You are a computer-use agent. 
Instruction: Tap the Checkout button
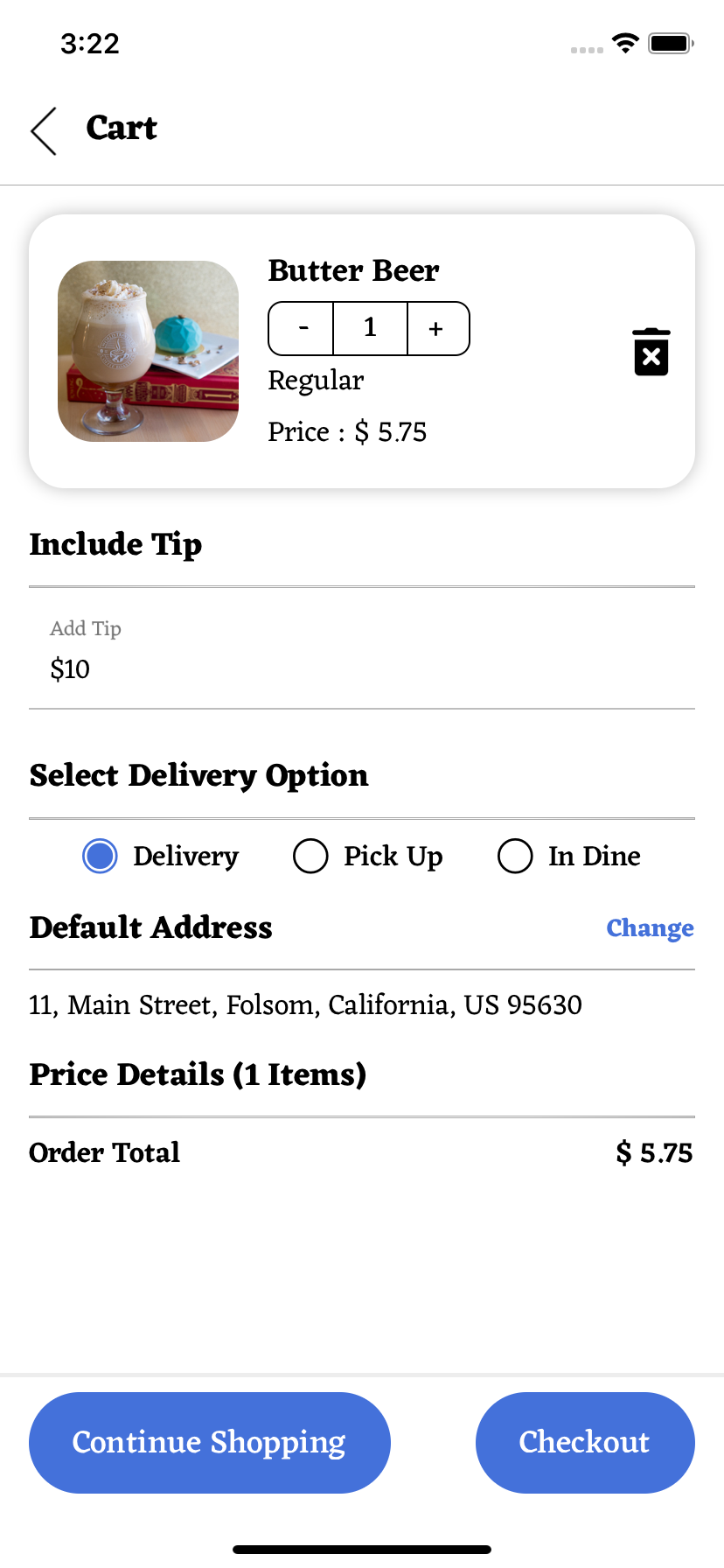[x=584, y=1442]
